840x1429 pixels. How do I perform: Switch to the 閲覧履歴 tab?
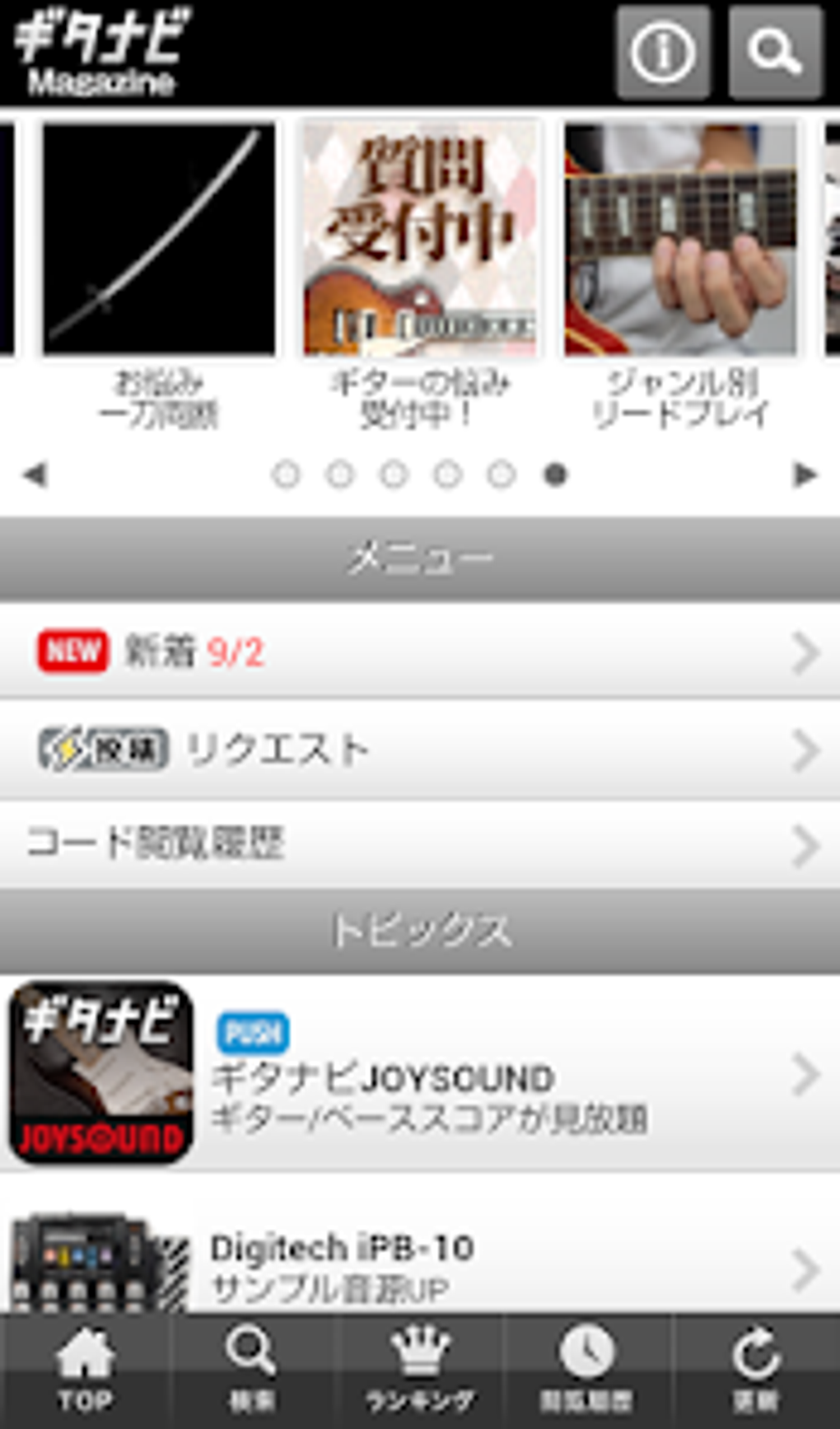point(587,1371)
